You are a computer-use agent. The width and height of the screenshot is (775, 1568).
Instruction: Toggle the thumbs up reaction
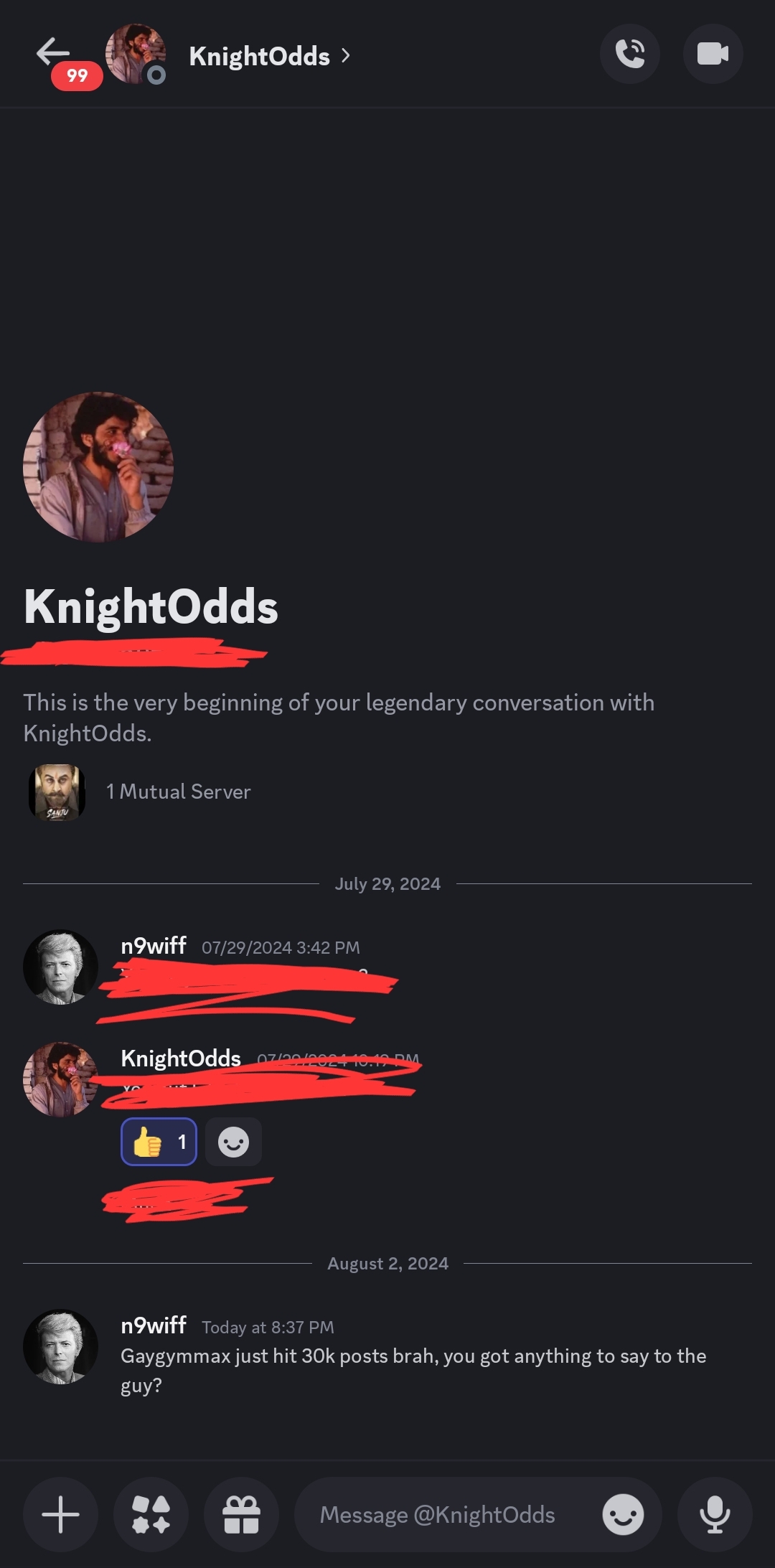(x=159, y=1141)
